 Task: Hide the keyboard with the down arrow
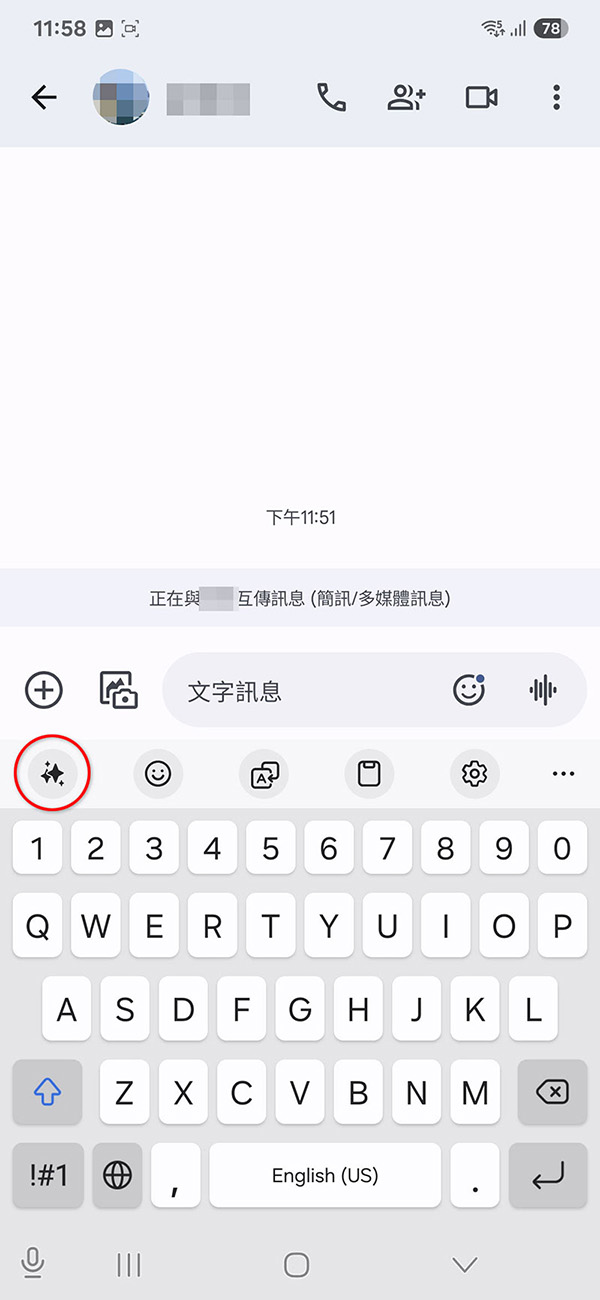(464, 1265)
